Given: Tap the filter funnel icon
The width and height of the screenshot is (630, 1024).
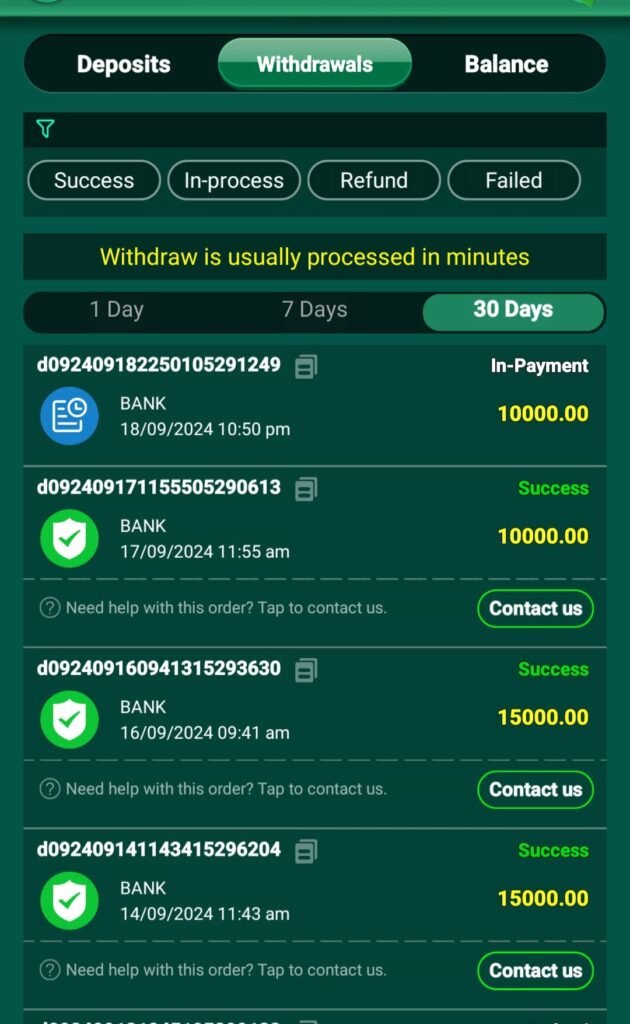Looking at the screenshot, I should pyautogui.click(x=45, y=129).
